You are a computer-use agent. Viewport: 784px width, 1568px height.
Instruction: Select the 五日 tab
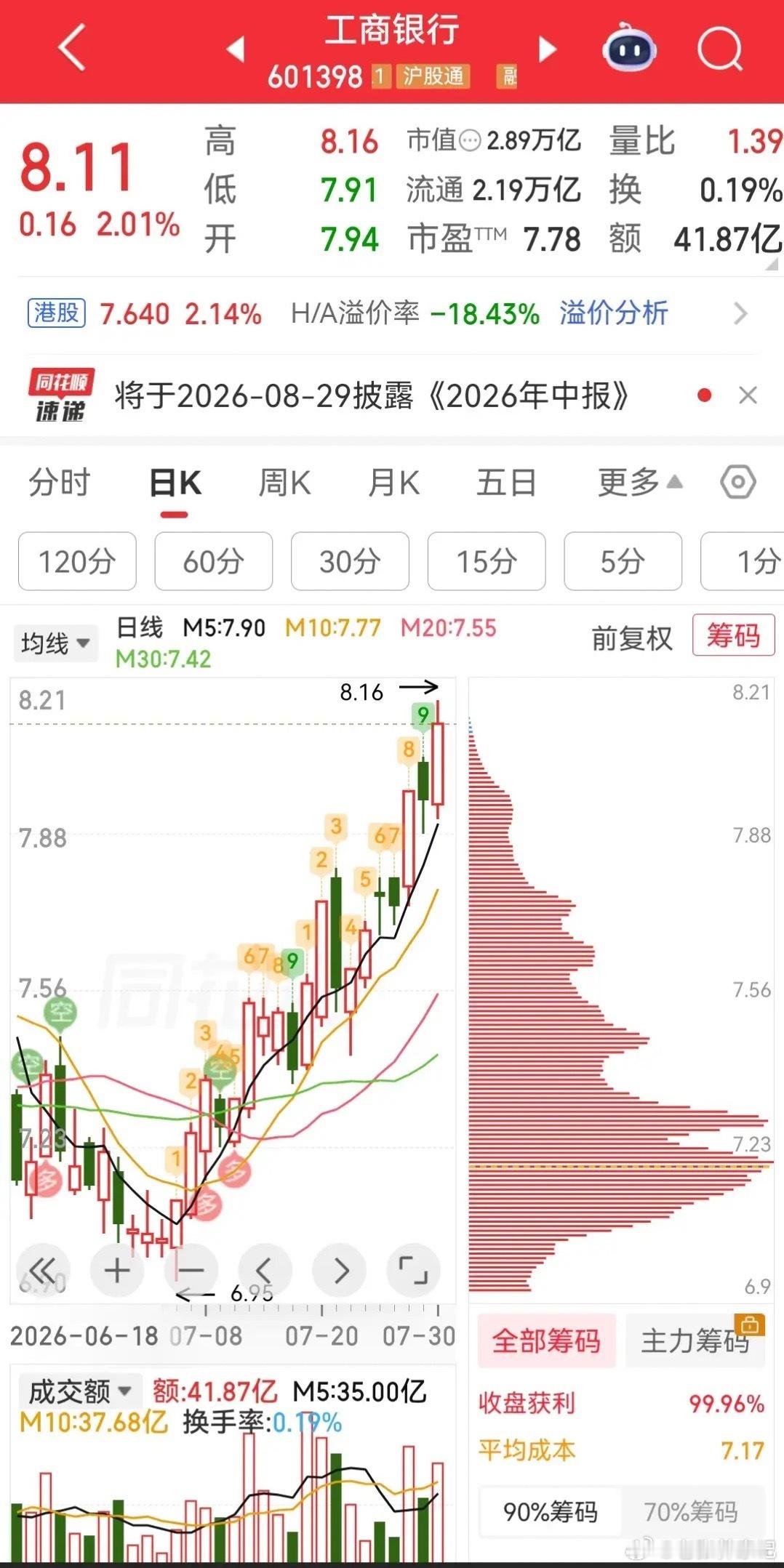click(x=506, y=483)
